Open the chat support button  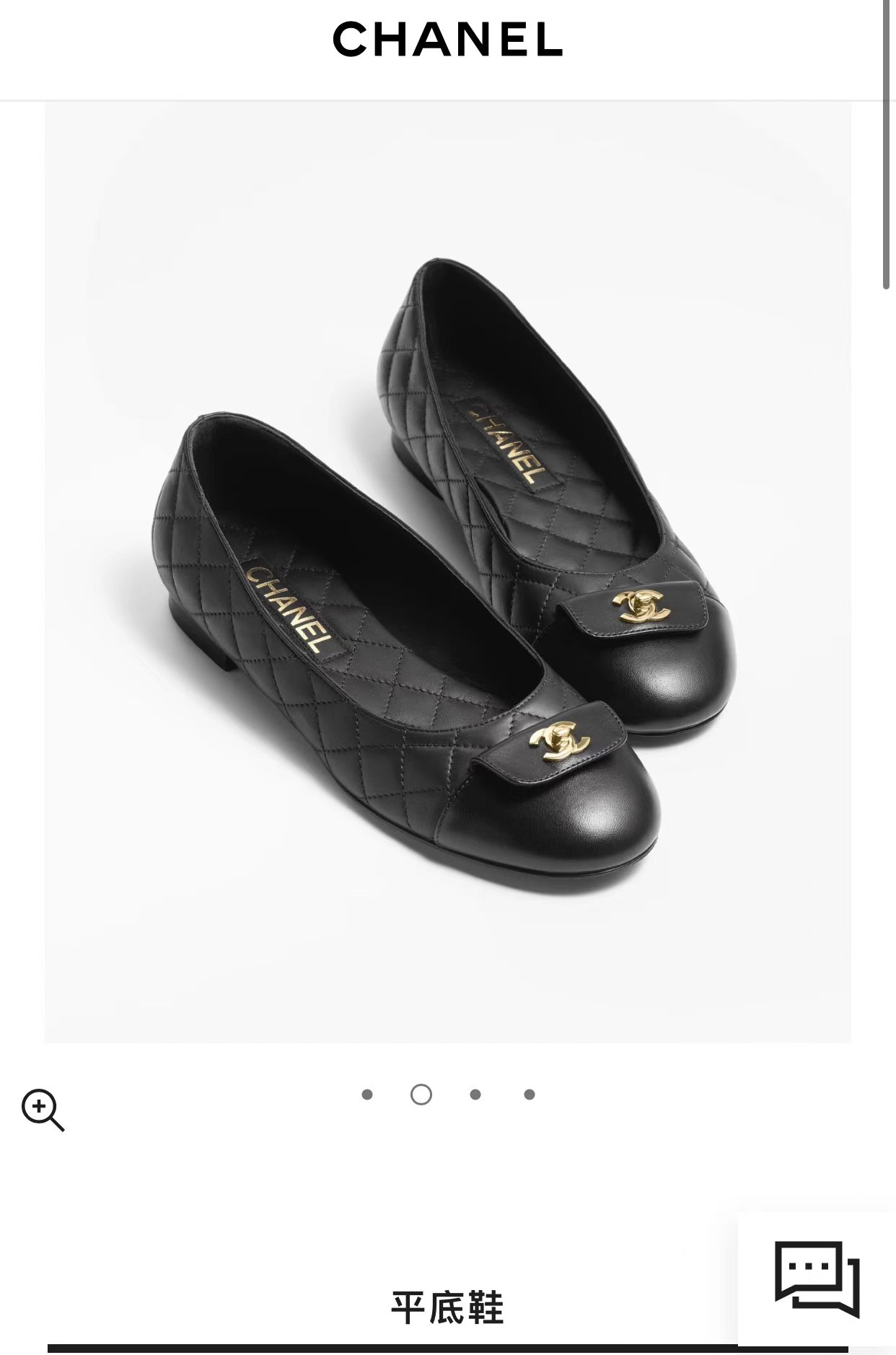pyautogui.click(x=817, y=1278)
